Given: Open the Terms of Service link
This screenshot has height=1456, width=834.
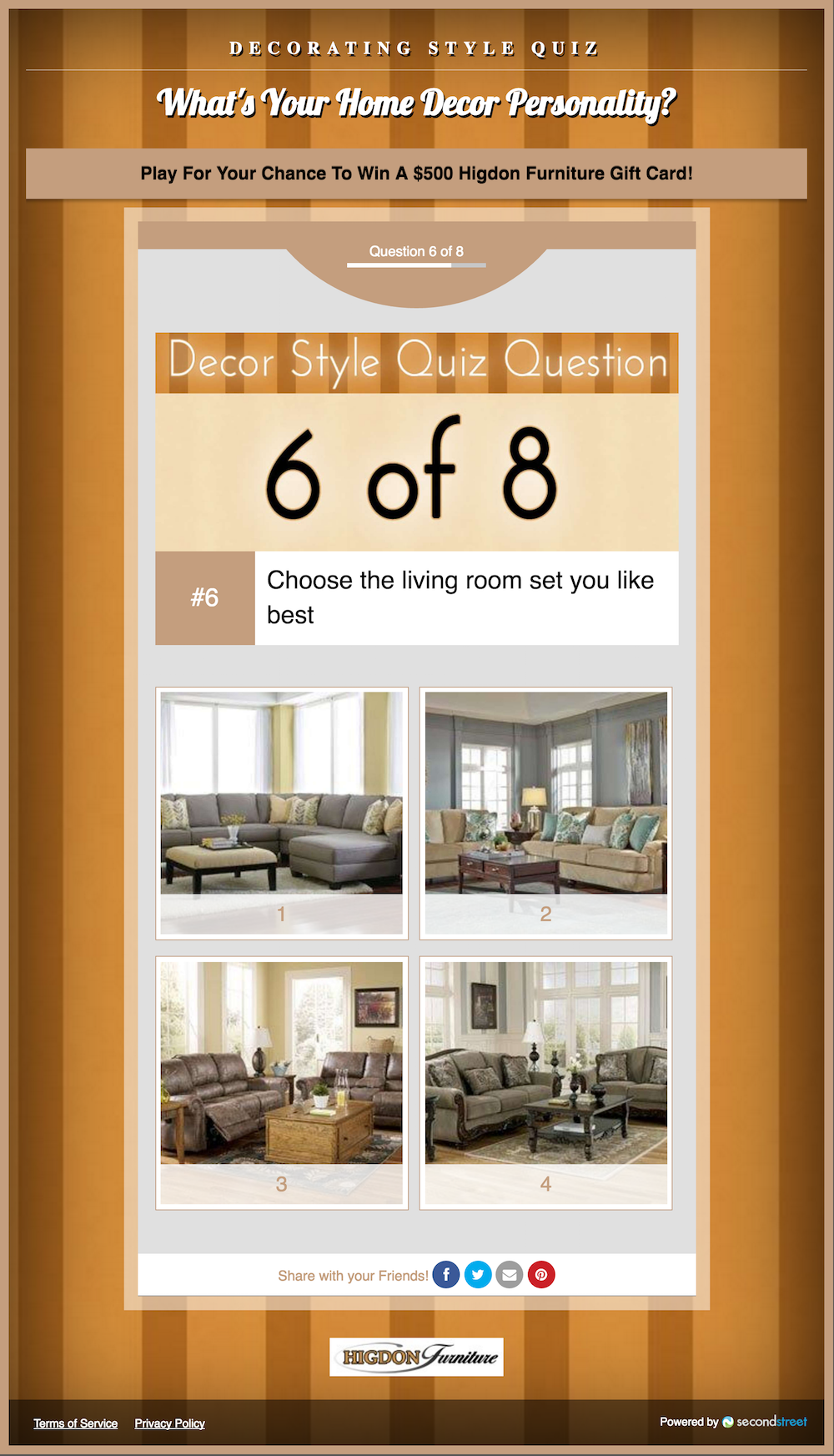Looking at the screenshot, I should coord(75,1423).
